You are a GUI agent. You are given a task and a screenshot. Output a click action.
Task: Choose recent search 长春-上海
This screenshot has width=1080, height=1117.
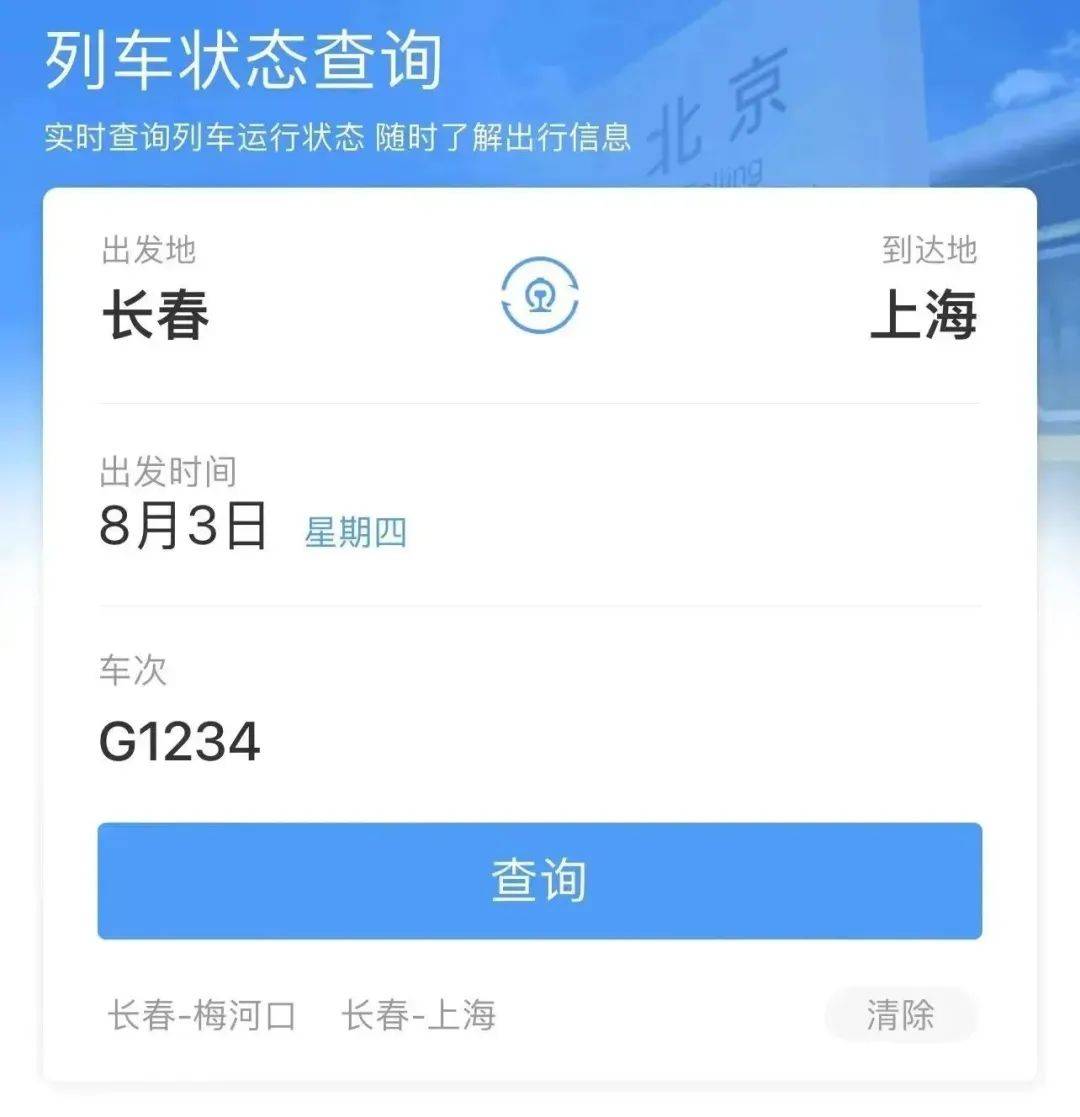tap(419, 1016)
